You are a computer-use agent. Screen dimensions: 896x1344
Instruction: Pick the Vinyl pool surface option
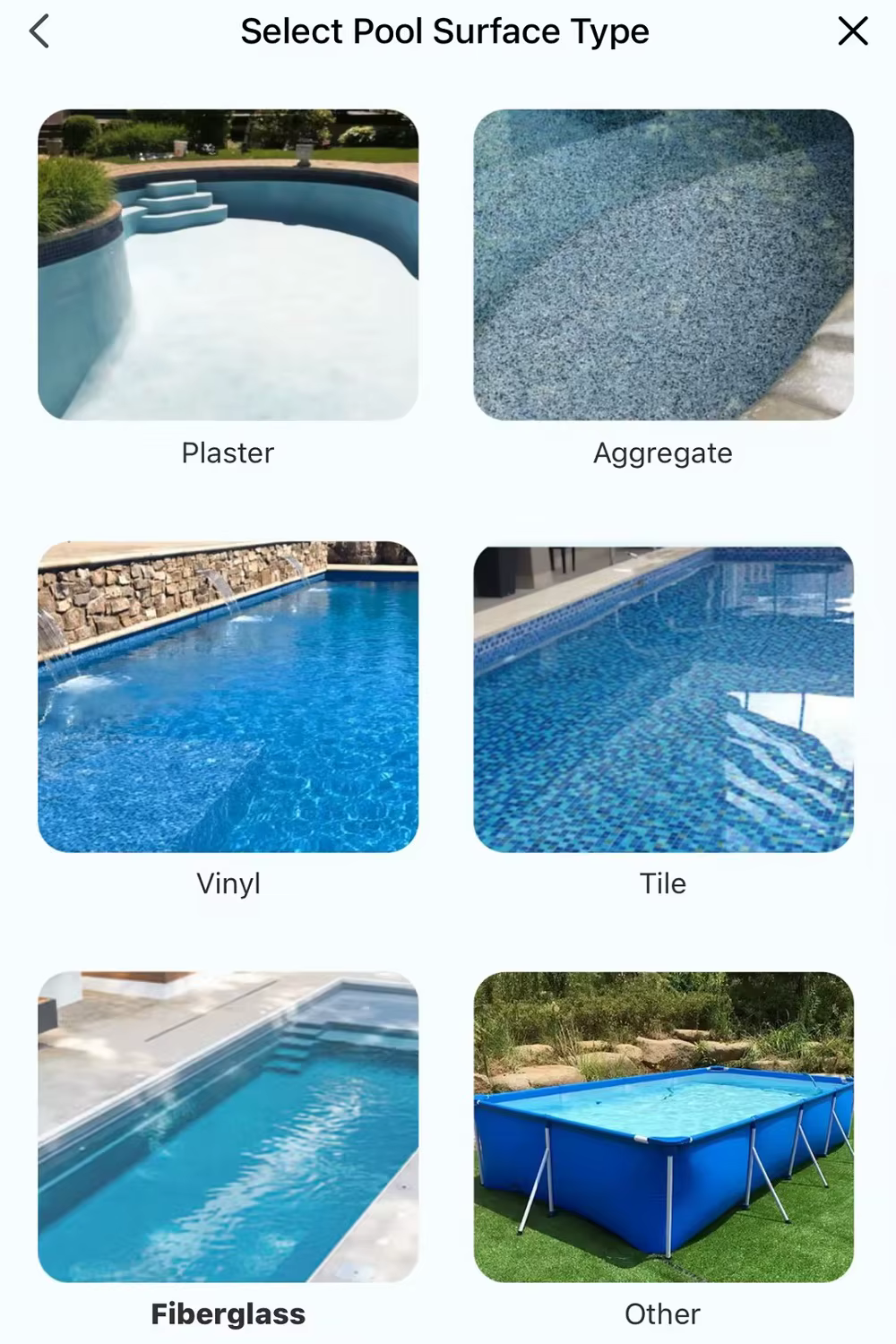[228, 697]
